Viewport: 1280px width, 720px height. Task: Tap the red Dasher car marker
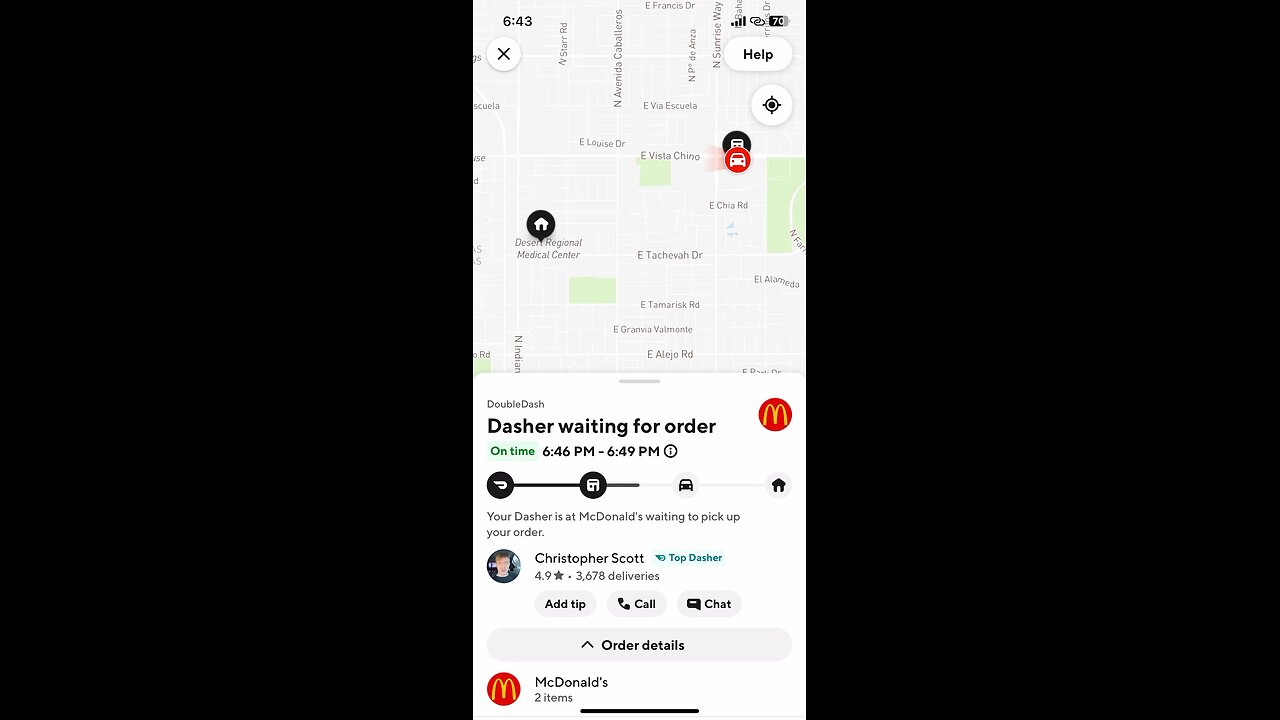pos(738,160)
